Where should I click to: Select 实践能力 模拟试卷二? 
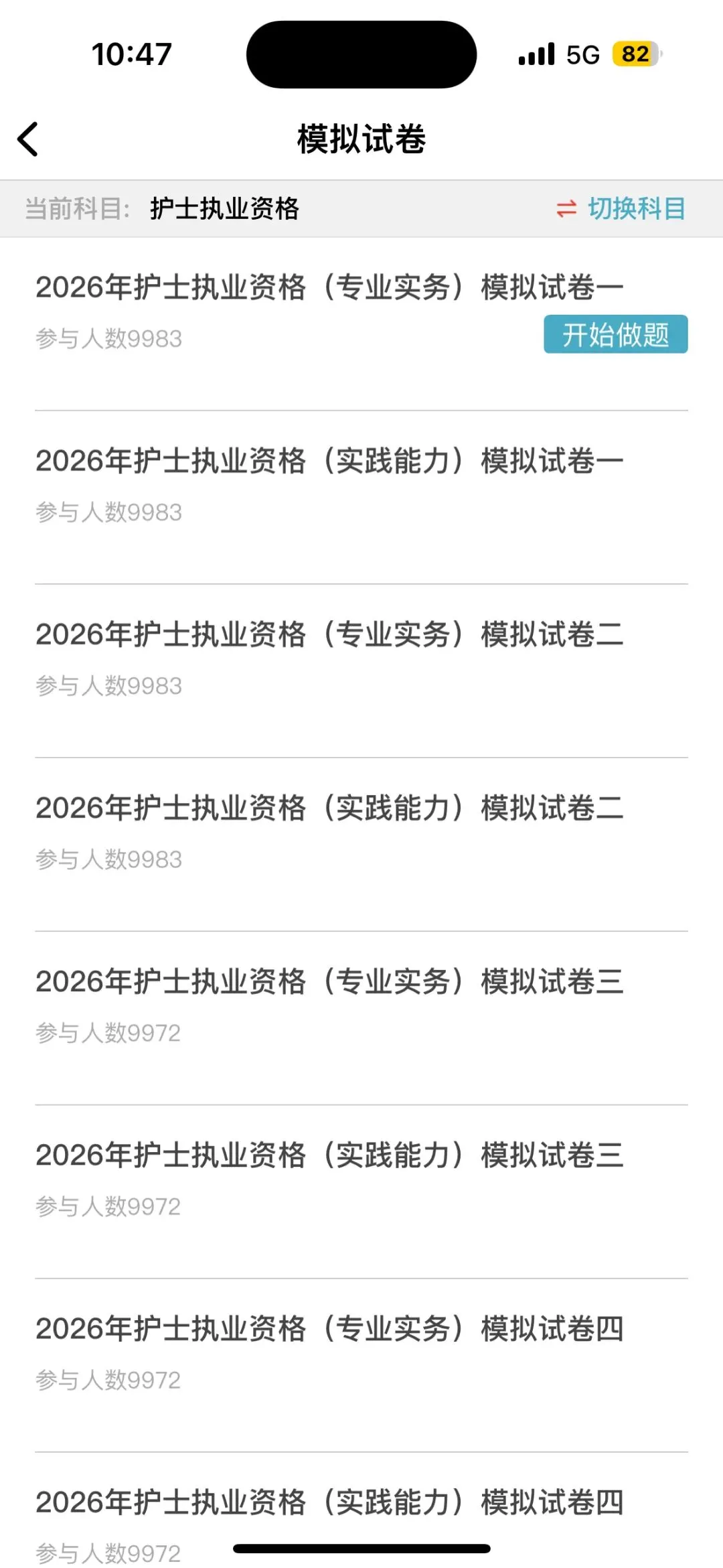[329, 808]
